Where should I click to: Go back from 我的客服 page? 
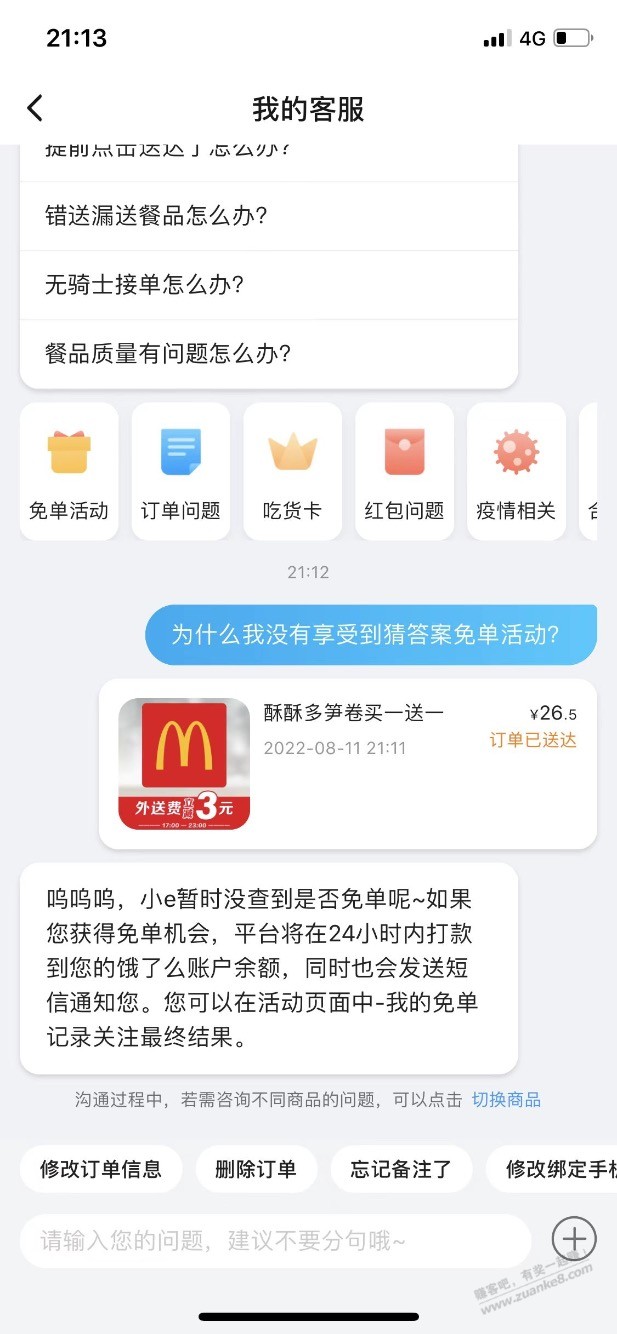click(35, 108)
